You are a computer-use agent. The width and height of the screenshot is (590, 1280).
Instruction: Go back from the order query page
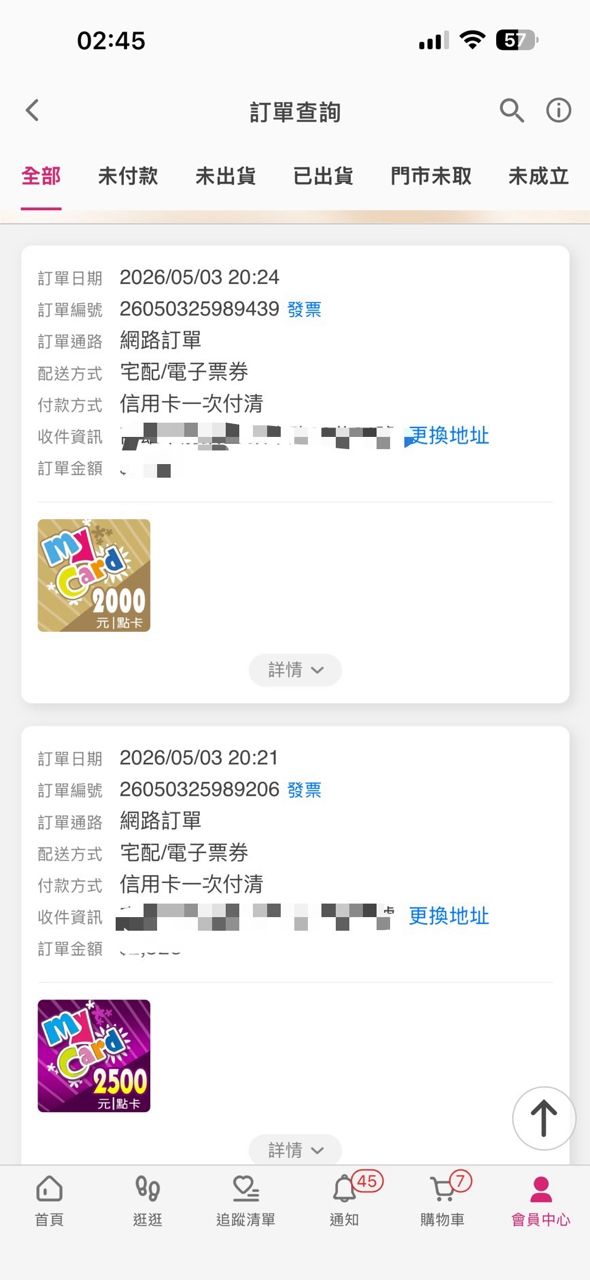32,111
